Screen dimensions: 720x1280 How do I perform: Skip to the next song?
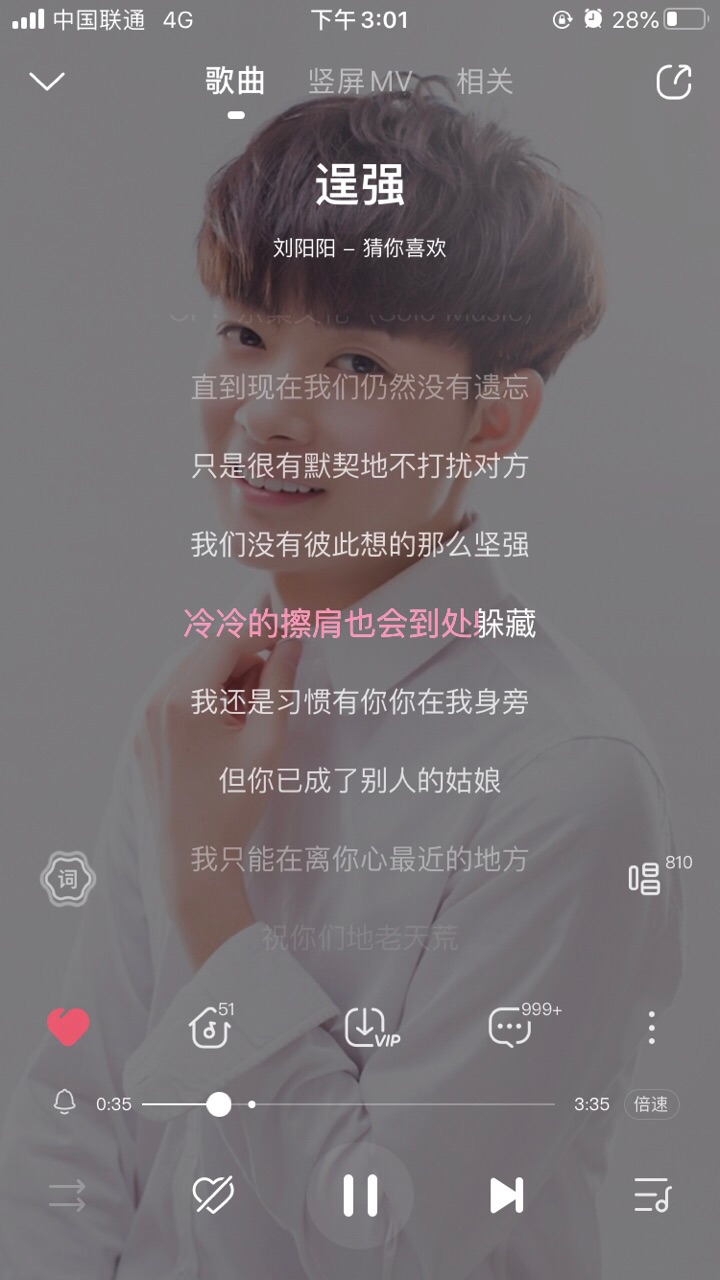(x=506, y=1195)
